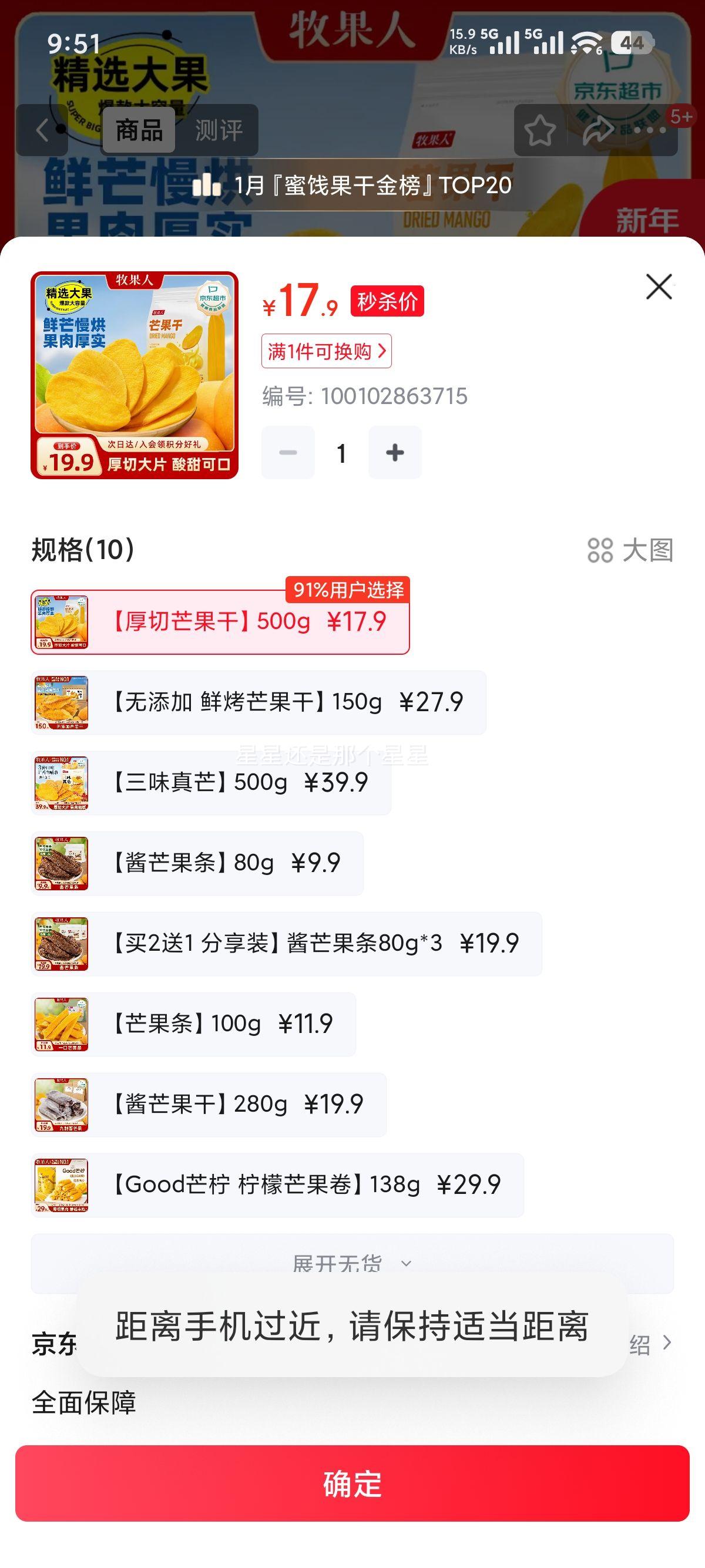Tap the star icon to favorite this product

click(x=539, y=129)
